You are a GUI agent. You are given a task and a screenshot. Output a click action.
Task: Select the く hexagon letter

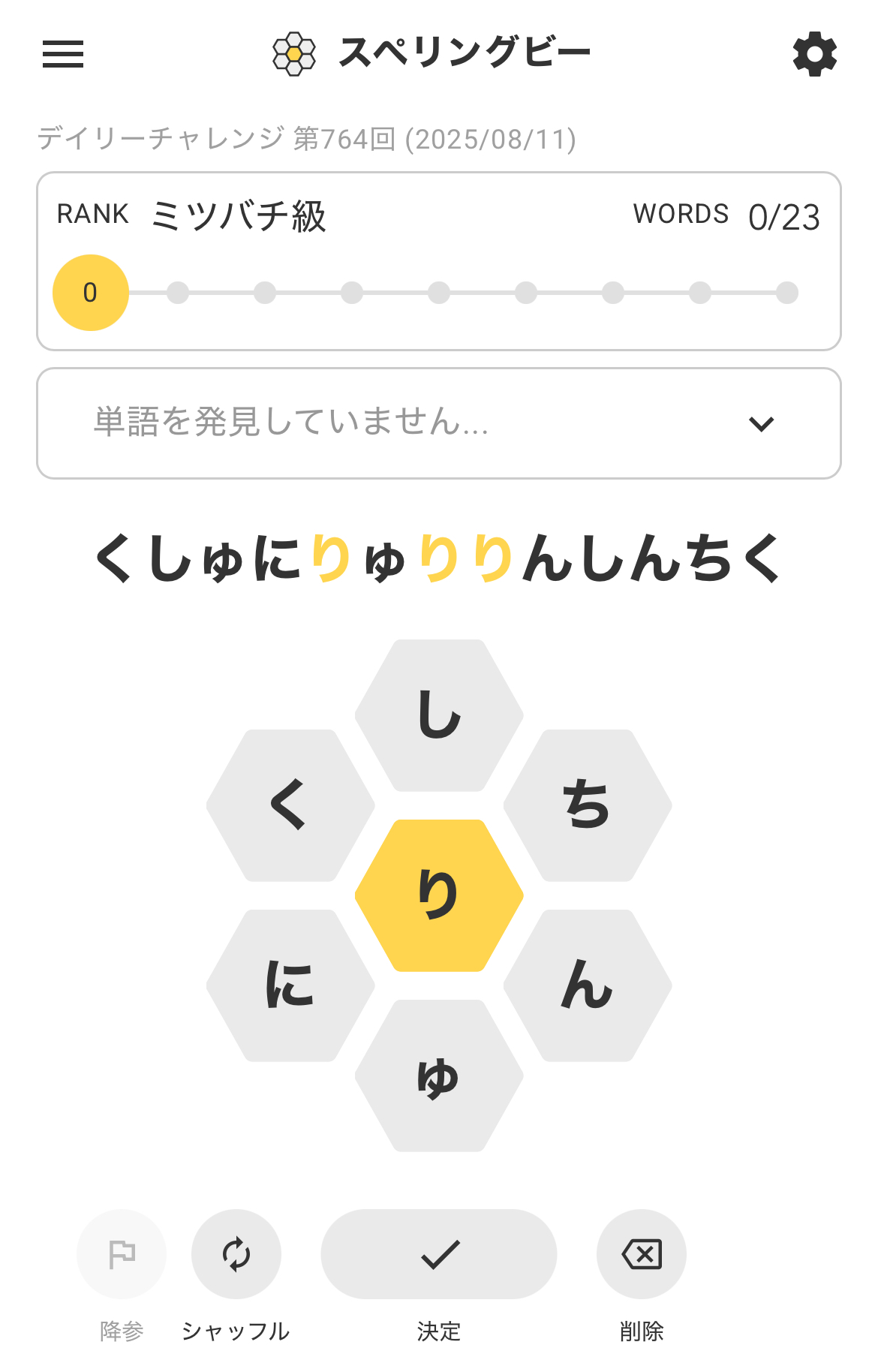pos(290,805)
